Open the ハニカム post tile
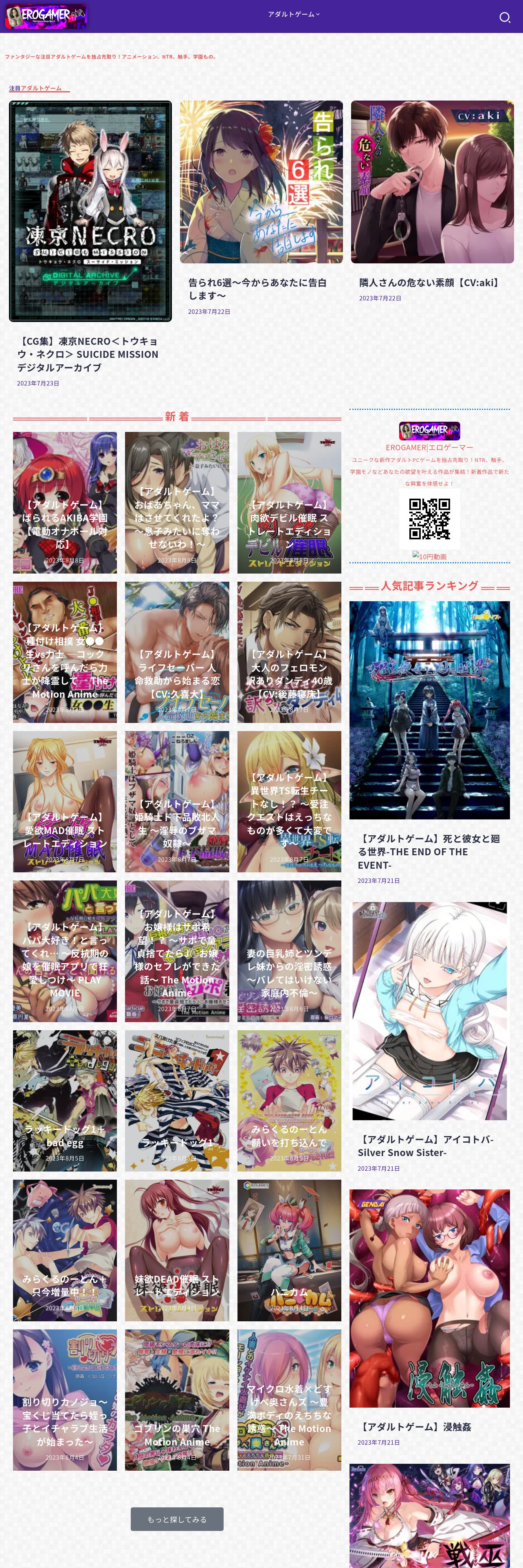This screenshot has width=523, height=1568. [x=289, y=1250]
